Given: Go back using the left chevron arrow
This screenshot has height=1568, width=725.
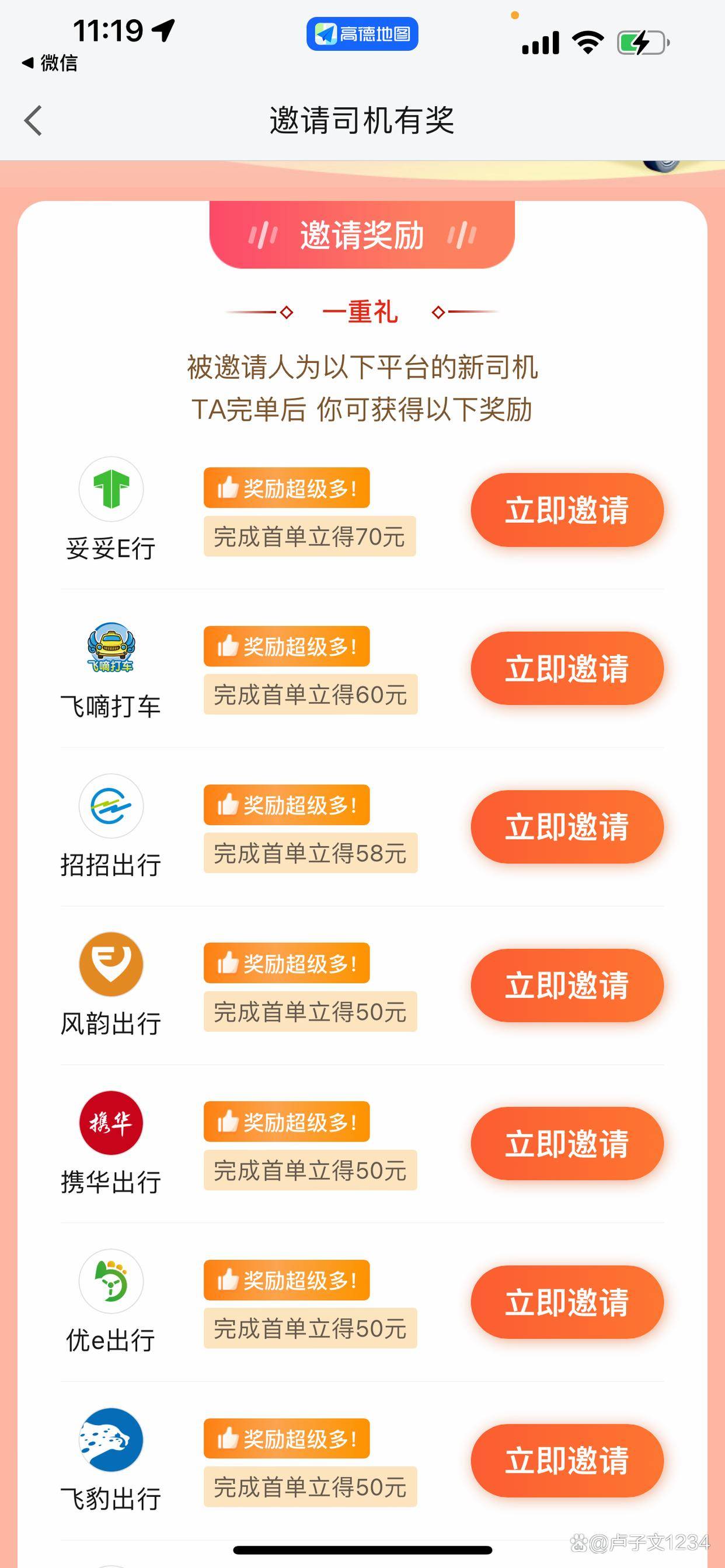Looking at the screenshot, I should [x=34, y=119].
